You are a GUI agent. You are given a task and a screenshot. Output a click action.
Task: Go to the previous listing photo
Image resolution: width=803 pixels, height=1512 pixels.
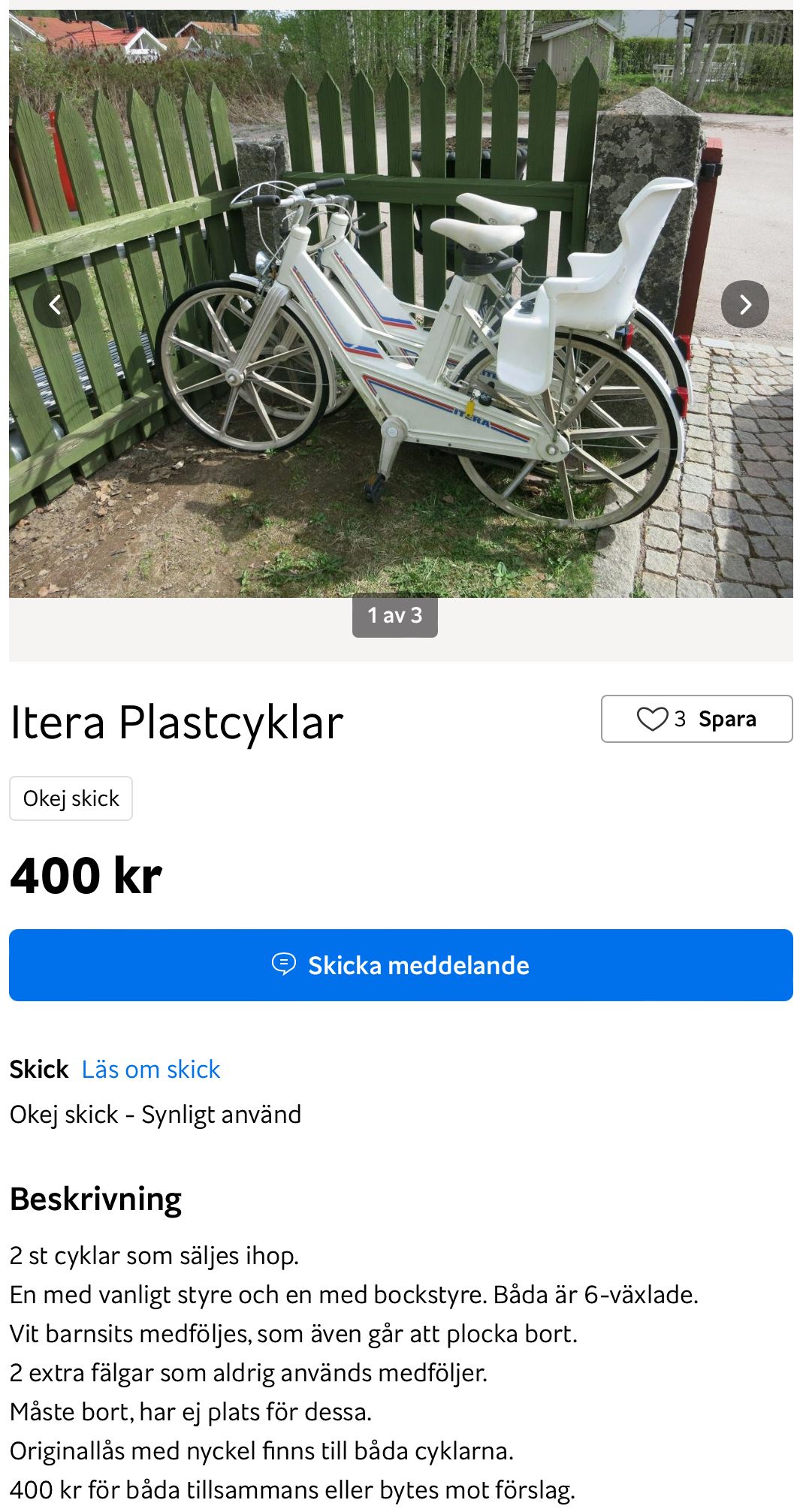[x=56, y=304]
